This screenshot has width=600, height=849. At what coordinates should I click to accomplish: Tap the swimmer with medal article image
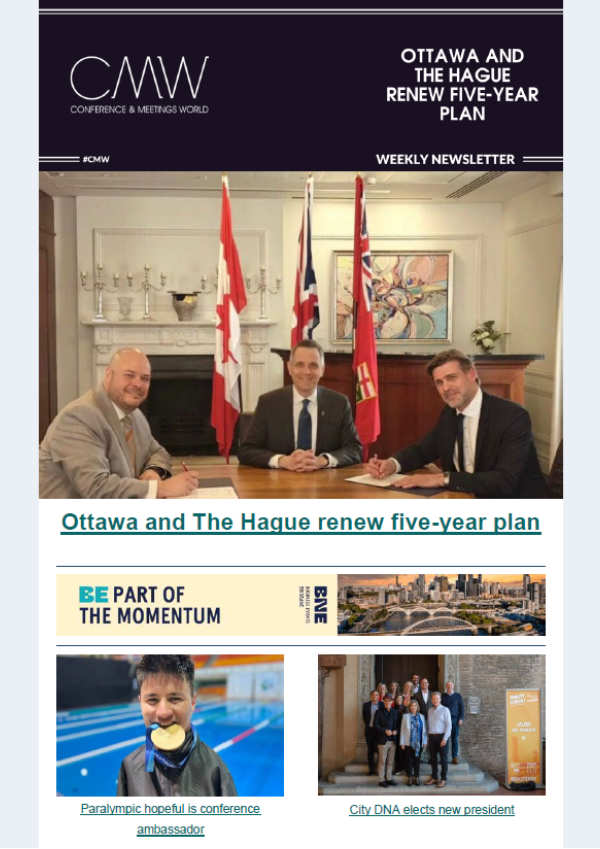[170, 724]
